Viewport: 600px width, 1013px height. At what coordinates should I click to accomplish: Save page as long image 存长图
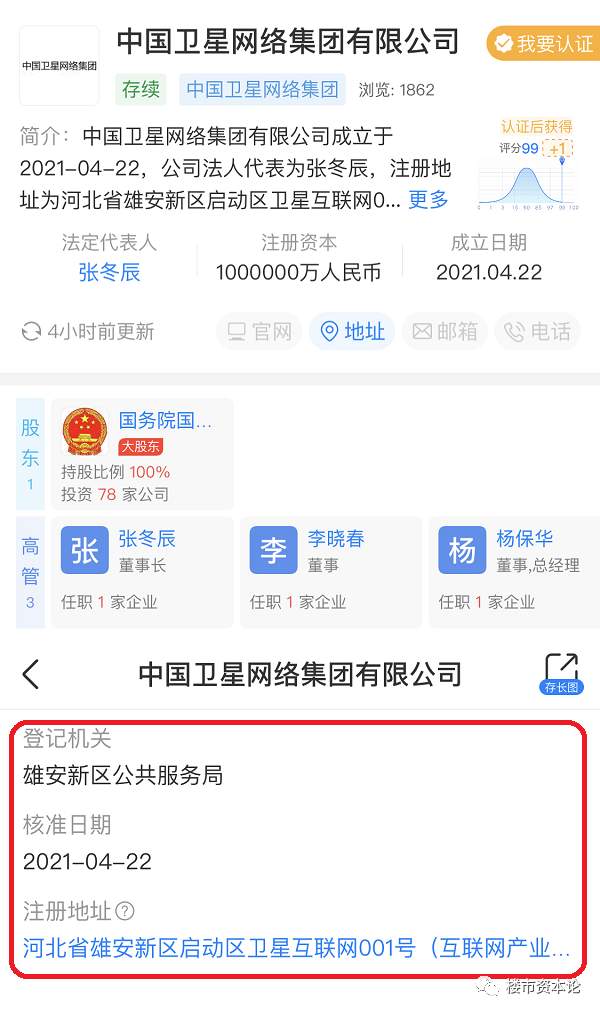562,674
